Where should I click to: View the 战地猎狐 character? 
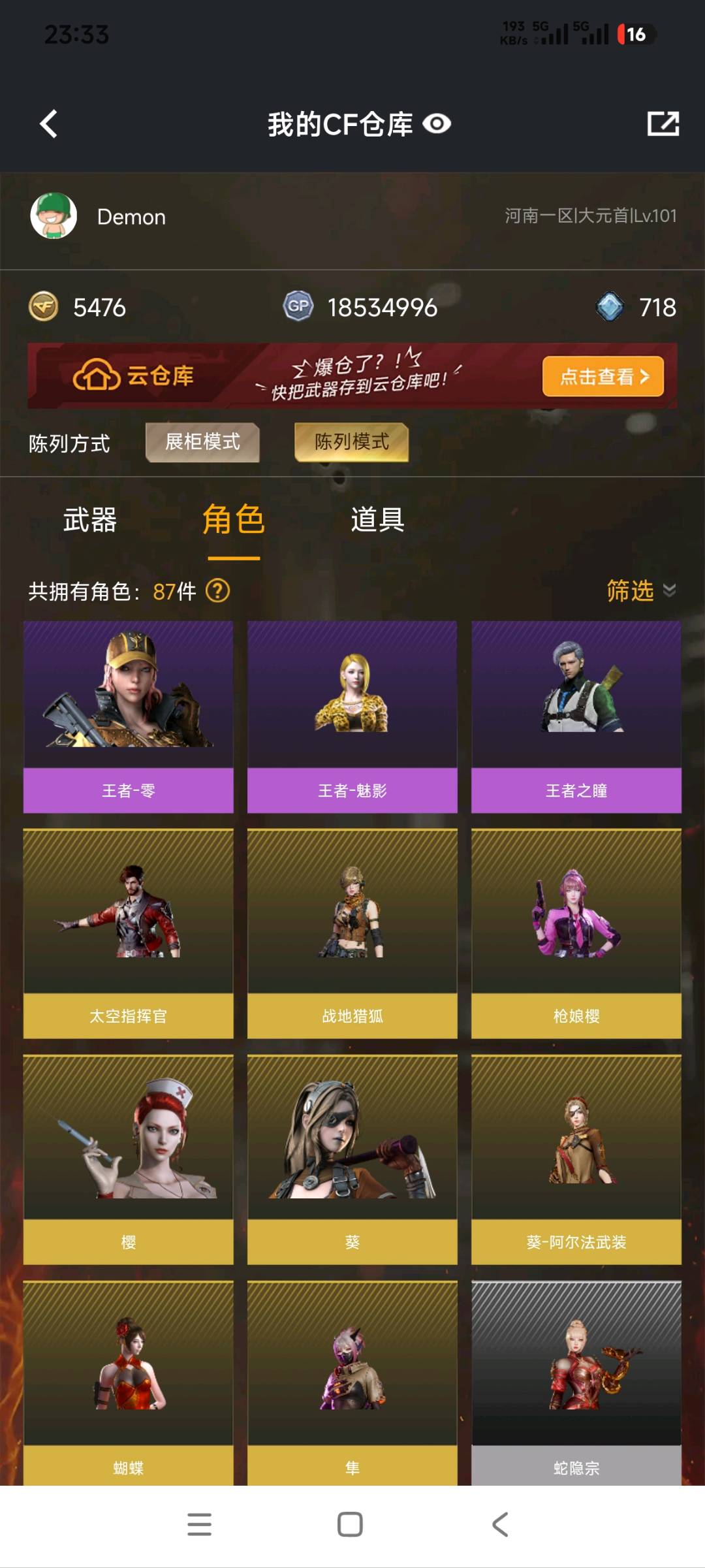352,933
